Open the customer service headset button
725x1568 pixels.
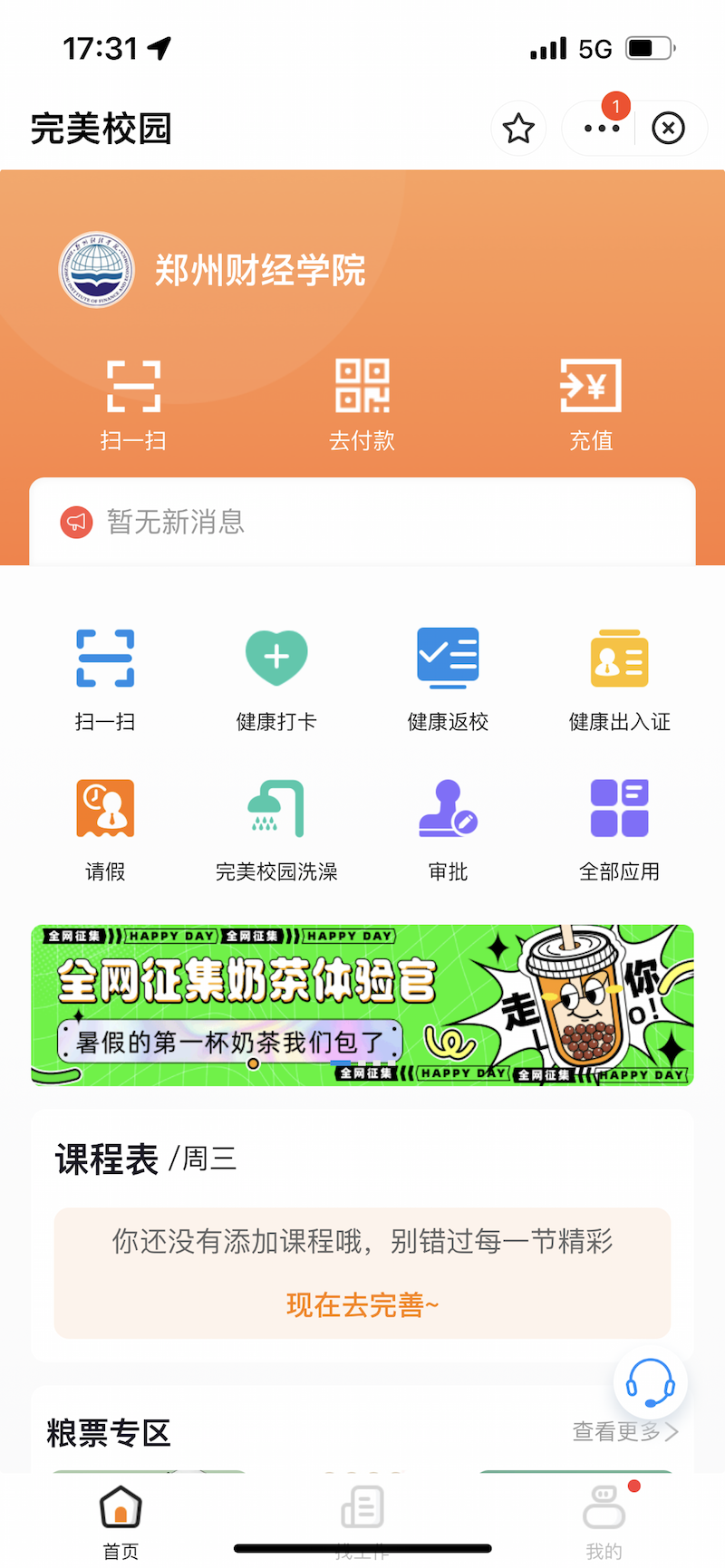(x=650, y=1382)
